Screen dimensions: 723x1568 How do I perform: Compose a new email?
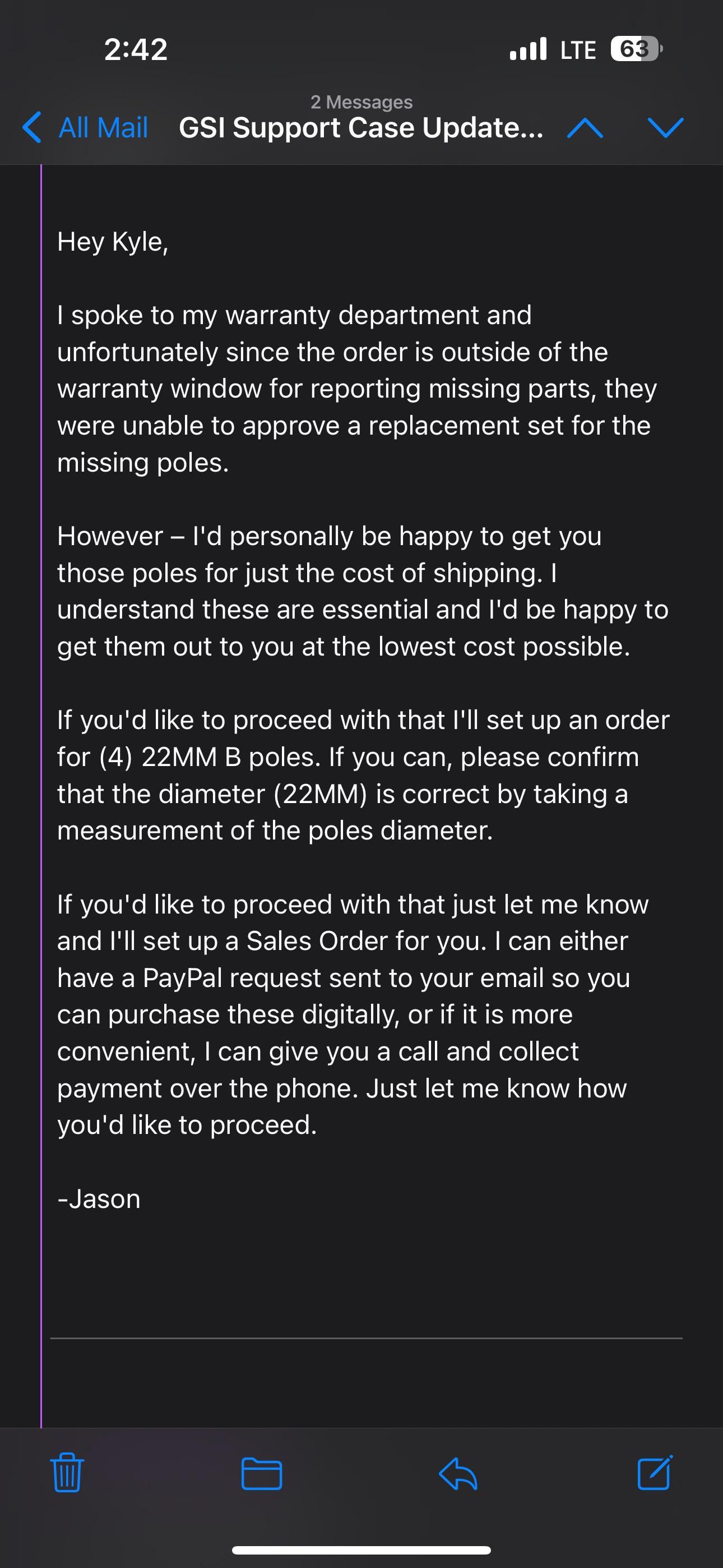click(x=655, y=1473)
